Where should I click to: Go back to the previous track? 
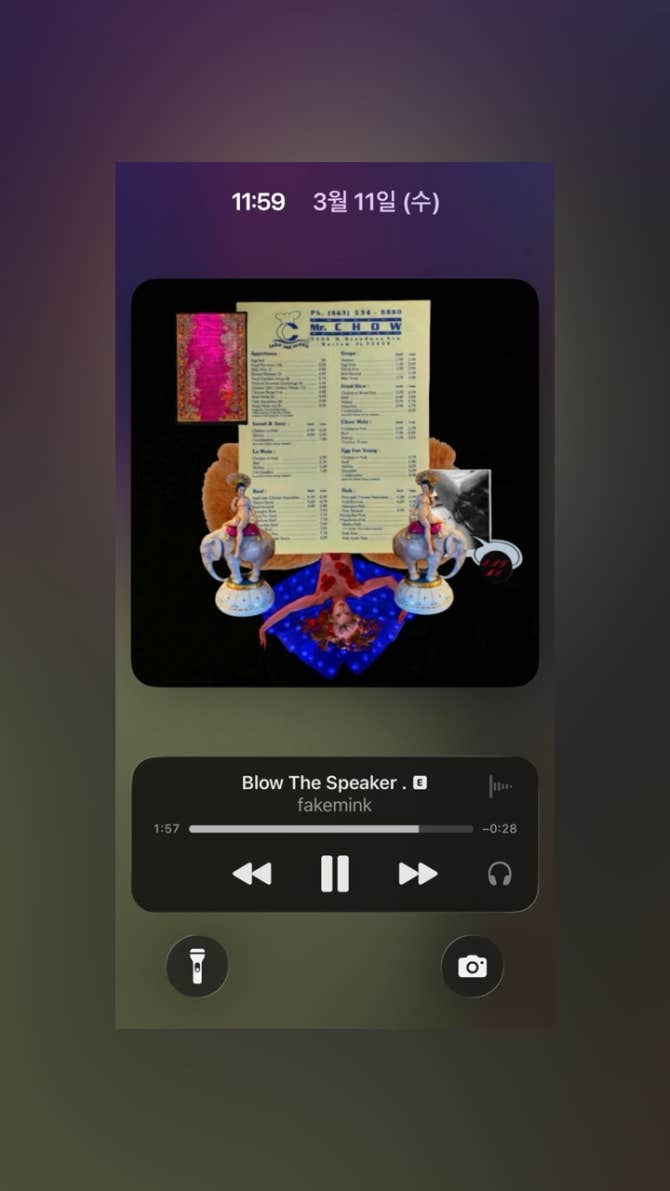tap(252, 874)
